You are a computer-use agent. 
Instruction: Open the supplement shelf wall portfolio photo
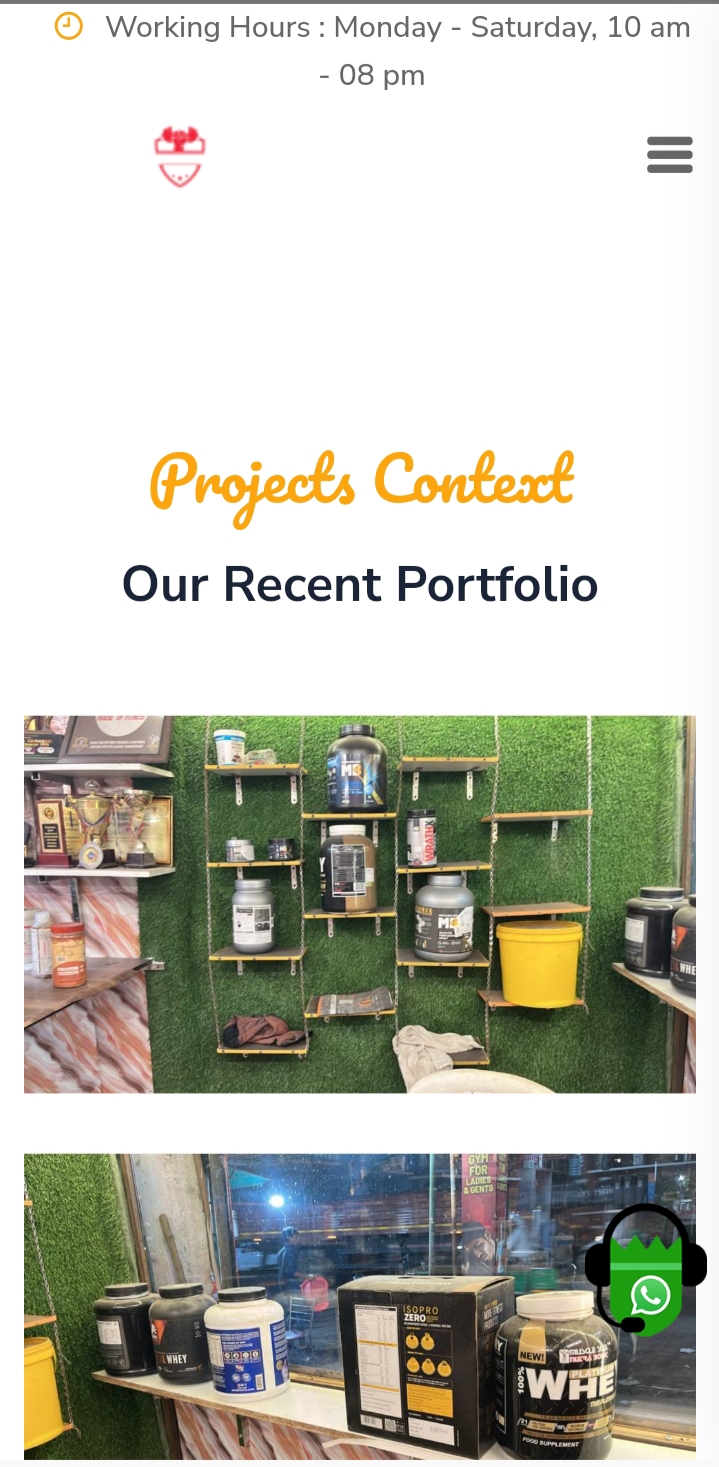point(359,903)
